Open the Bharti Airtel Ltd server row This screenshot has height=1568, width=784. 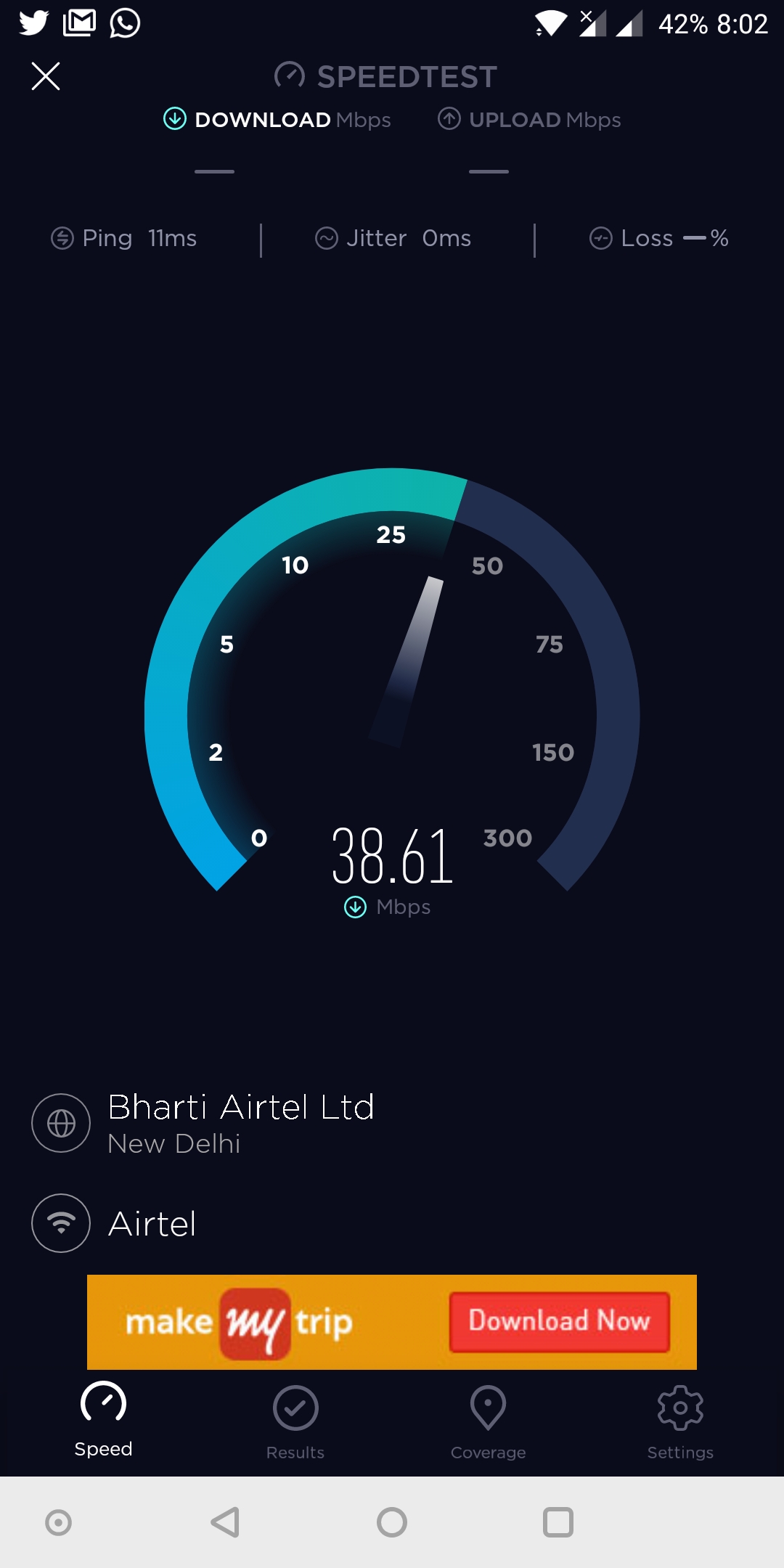coord(392,1122)
